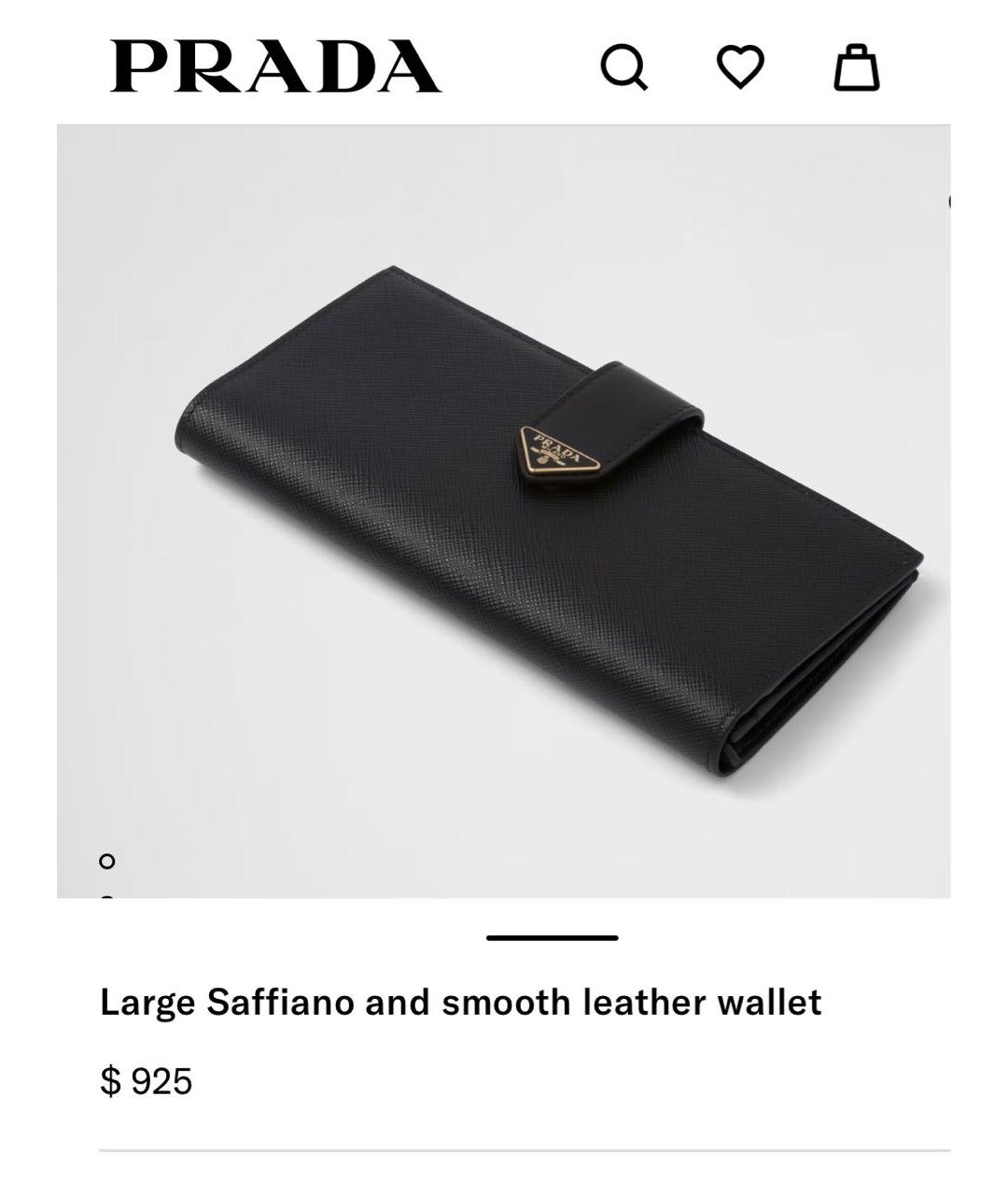Select the first image indicator dot
The width and height of the screenshot is (1008, 1195).
[107, 861]
